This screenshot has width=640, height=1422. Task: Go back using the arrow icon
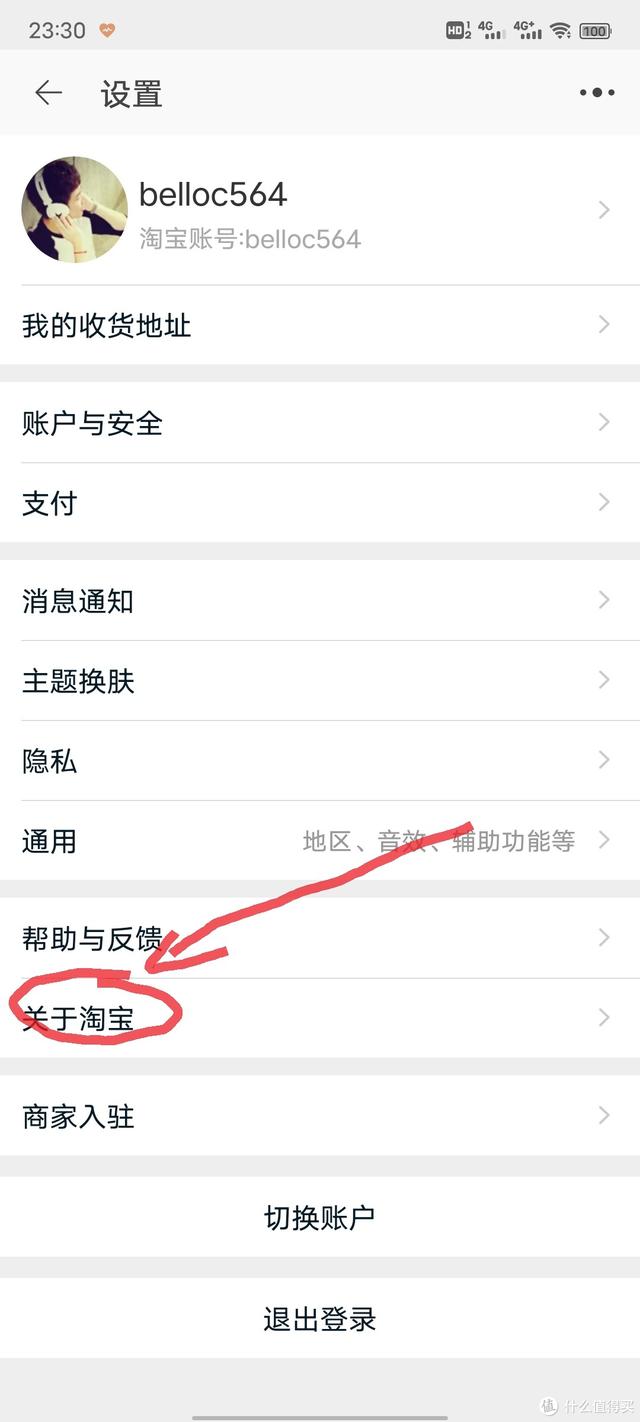[x=48, y=93]
